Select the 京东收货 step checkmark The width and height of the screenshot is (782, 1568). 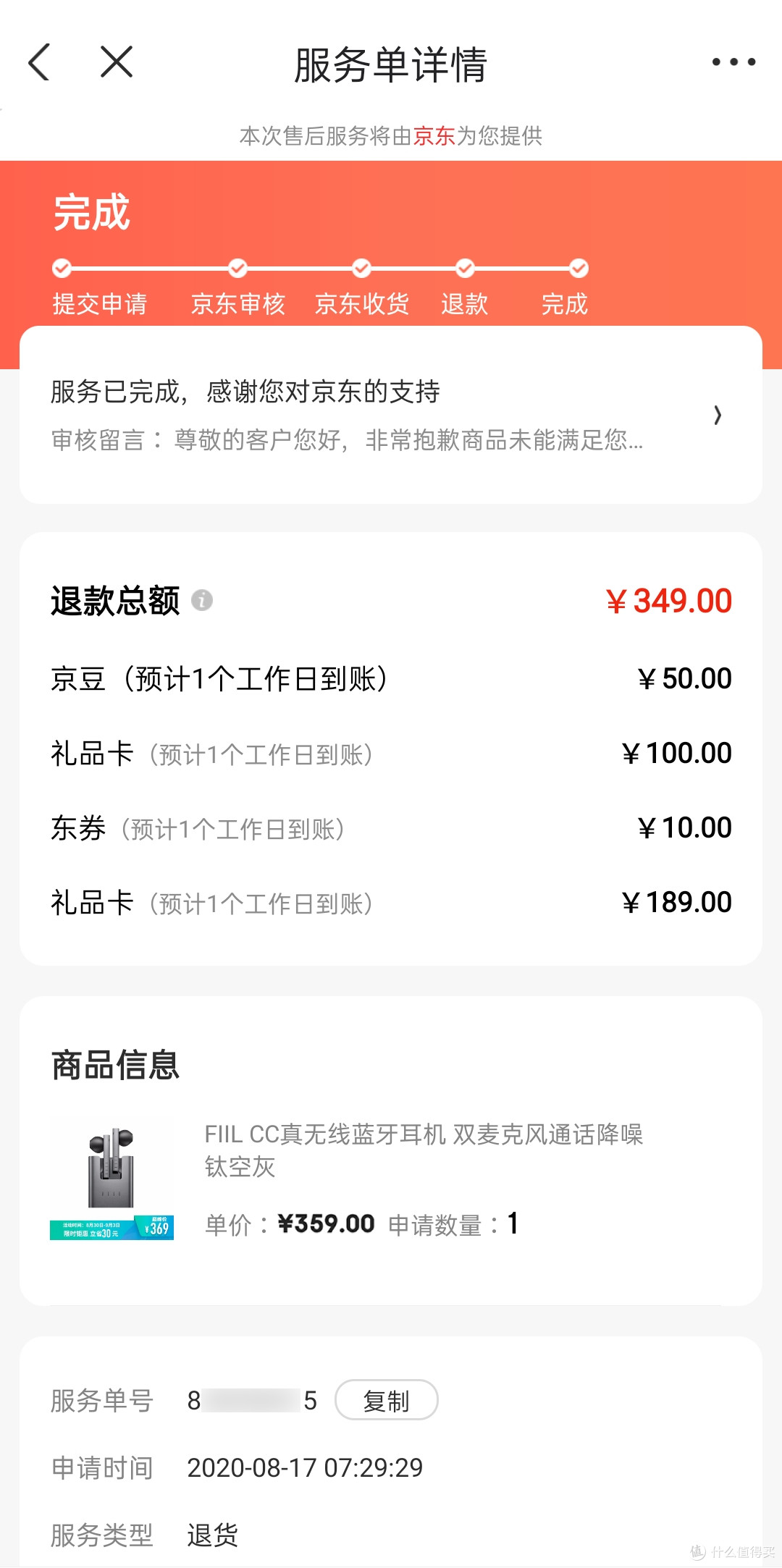pos(361,269)
